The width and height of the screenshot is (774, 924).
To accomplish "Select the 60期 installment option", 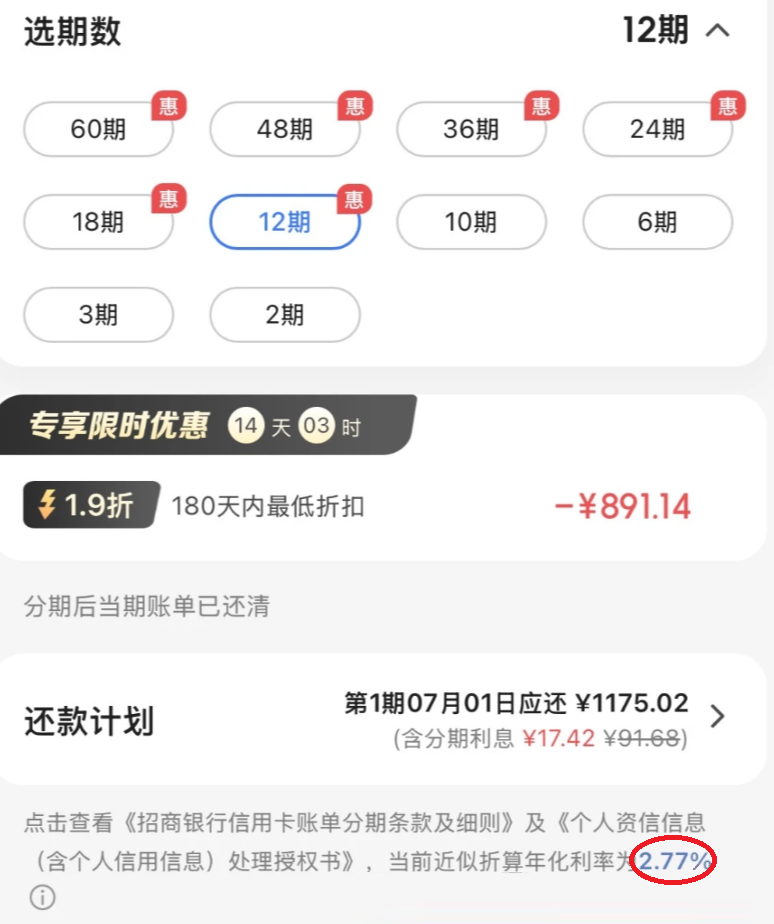I will [98, 129].
